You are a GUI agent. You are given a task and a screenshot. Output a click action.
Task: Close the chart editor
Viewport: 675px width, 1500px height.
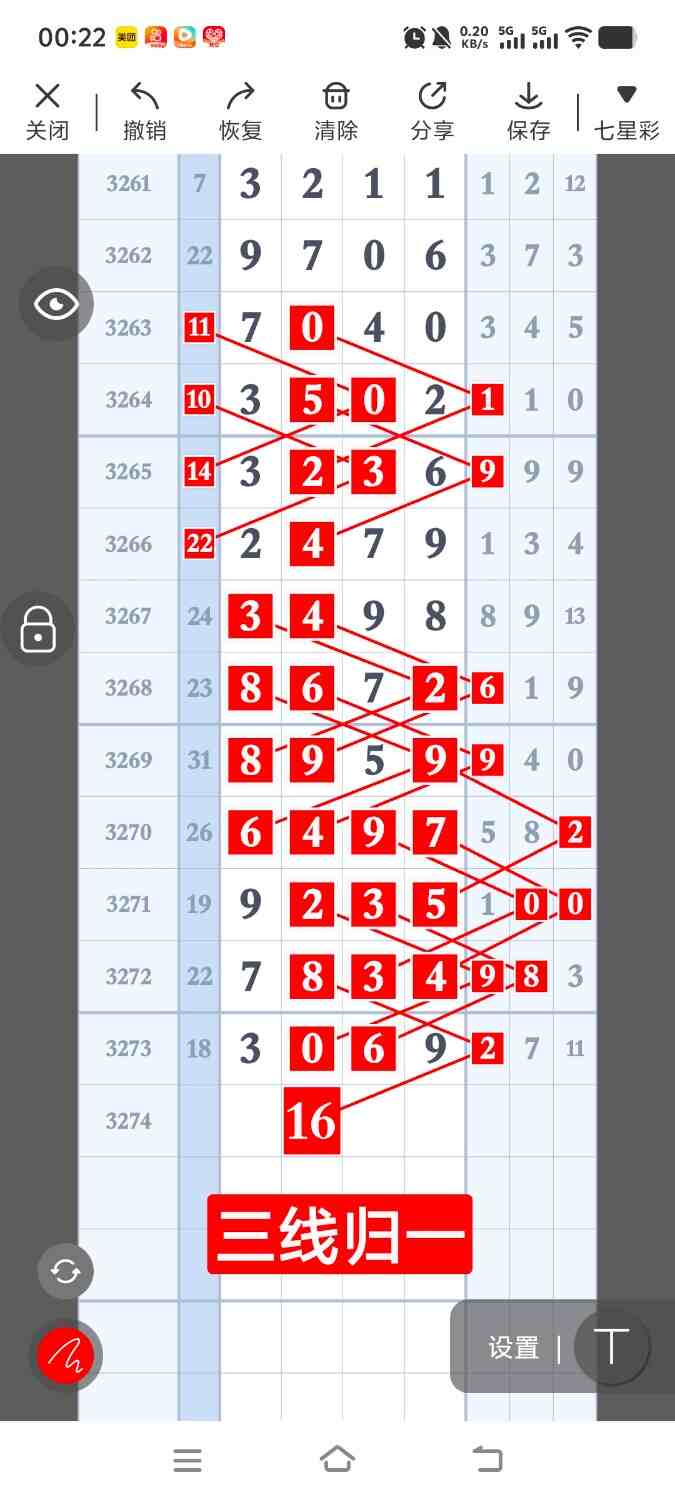click(x=47, y=111)
